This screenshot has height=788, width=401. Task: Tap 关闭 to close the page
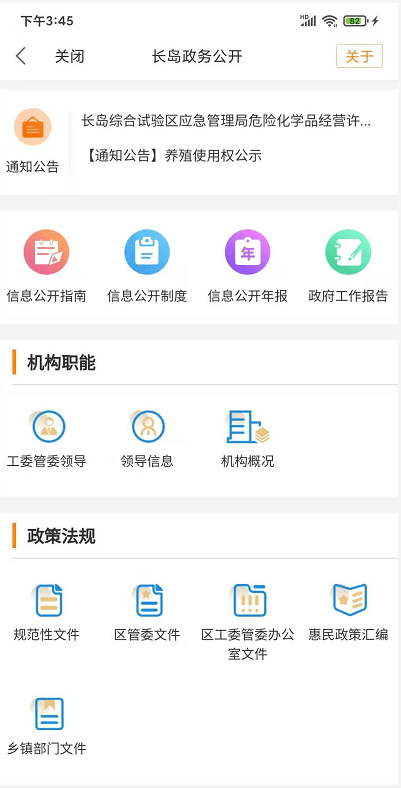69,56
